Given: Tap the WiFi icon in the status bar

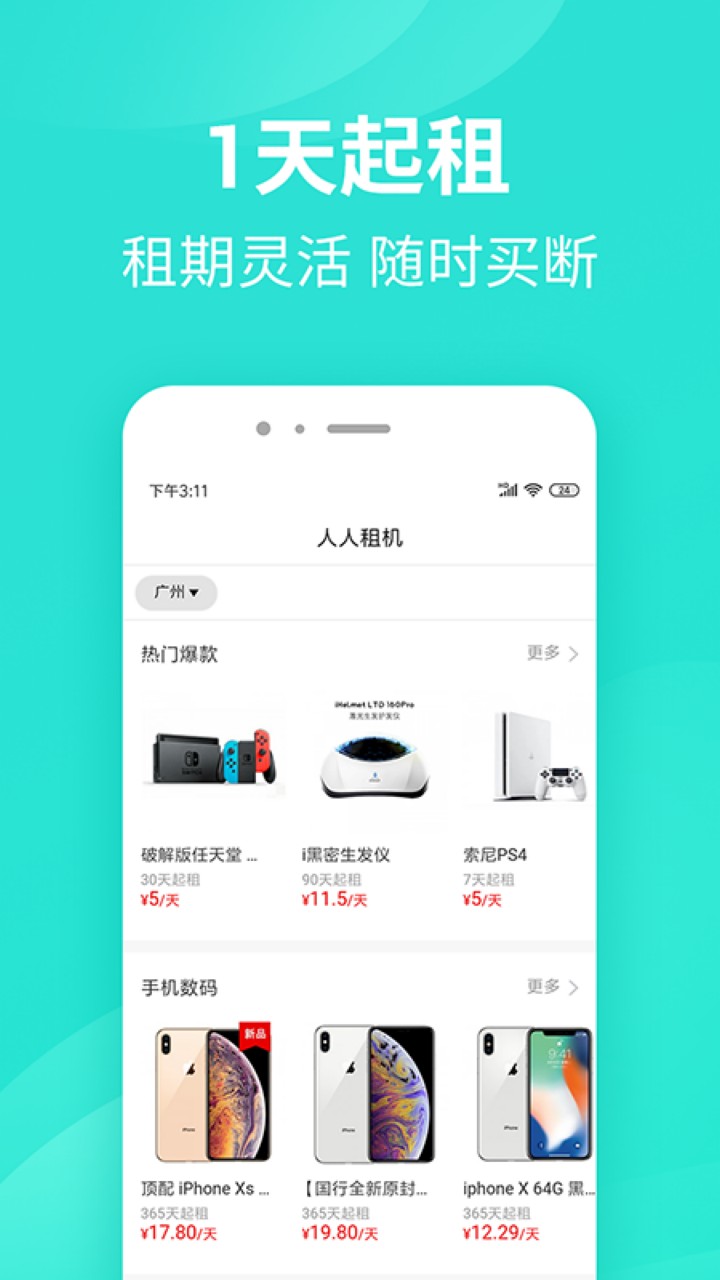Looking at the screenshot, I should point(532,490).
